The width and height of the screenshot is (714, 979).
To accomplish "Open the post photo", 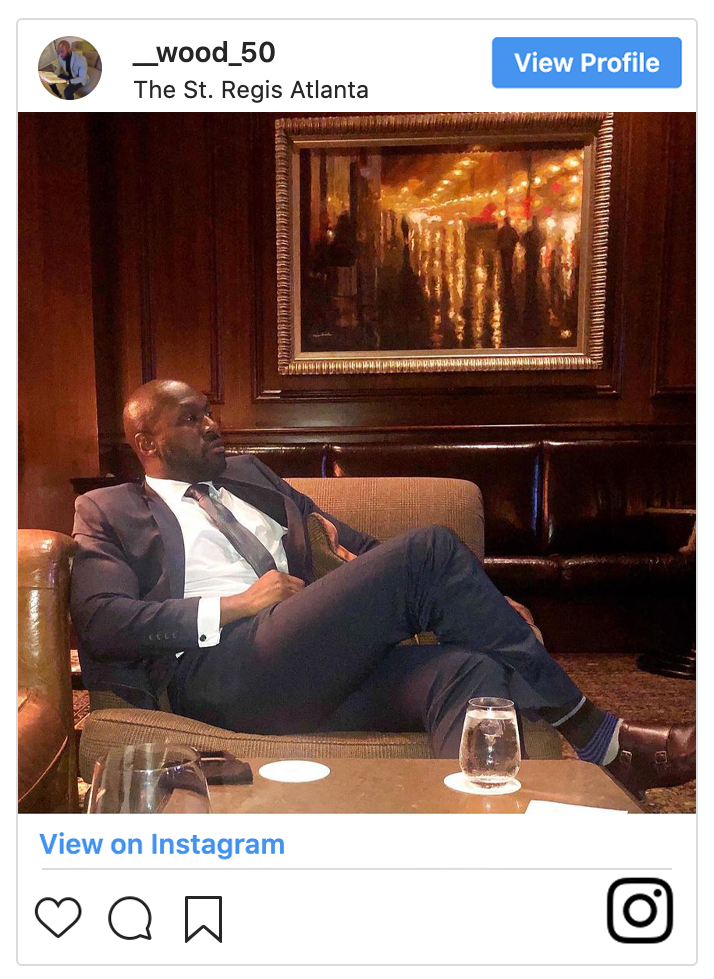I will point(357,462).
